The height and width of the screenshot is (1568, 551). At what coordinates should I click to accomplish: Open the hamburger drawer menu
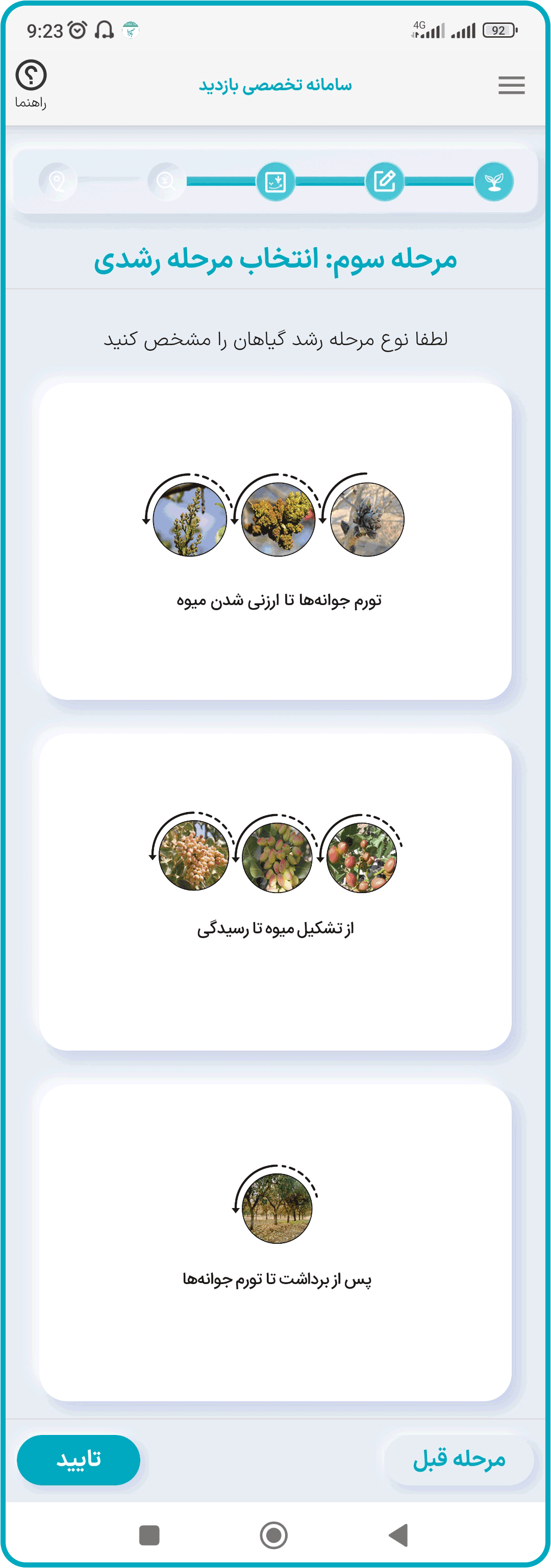[511, 85]
